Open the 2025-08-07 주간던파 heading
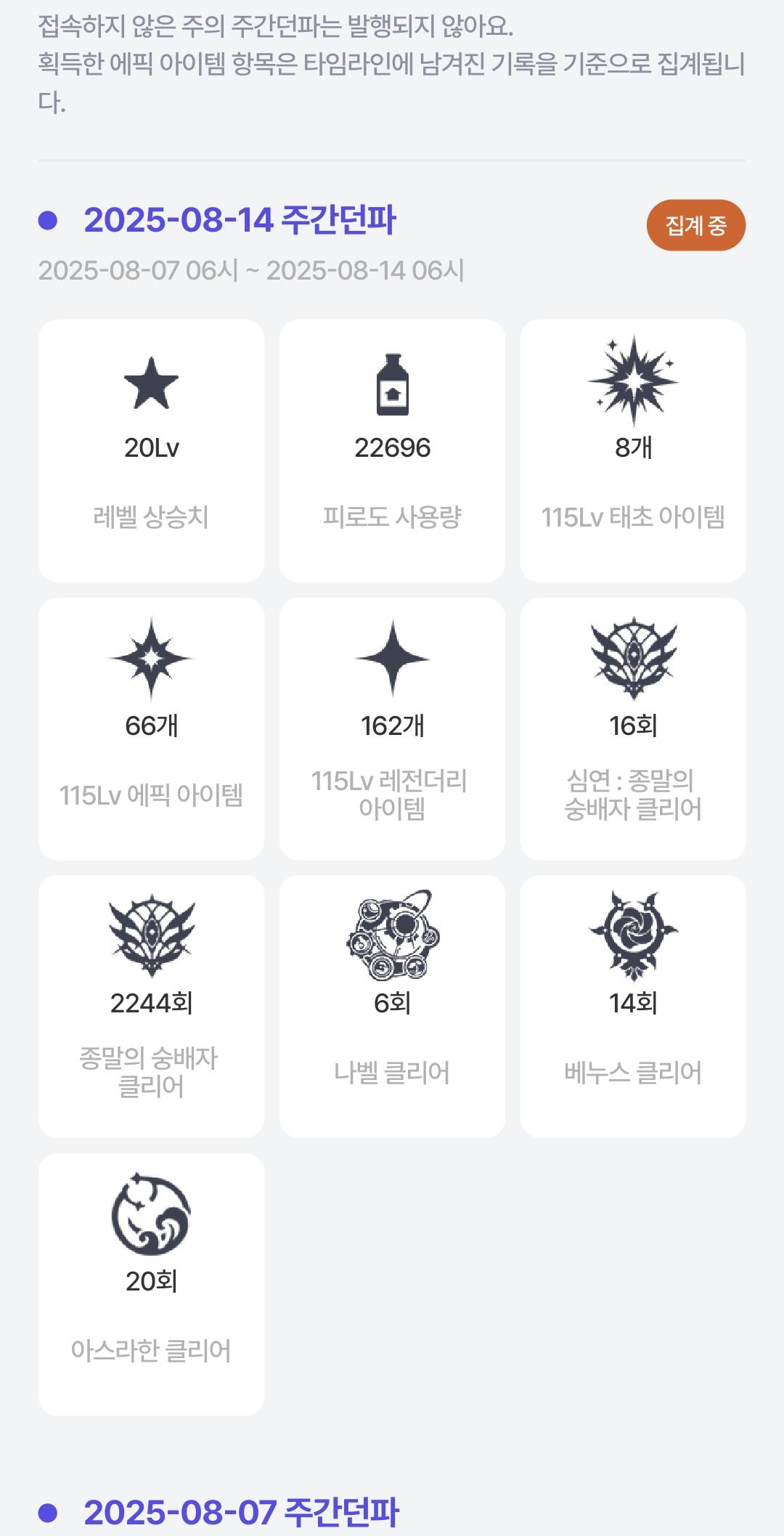The height and width of the screenshot is (1536, 784). coord(241,1513)
